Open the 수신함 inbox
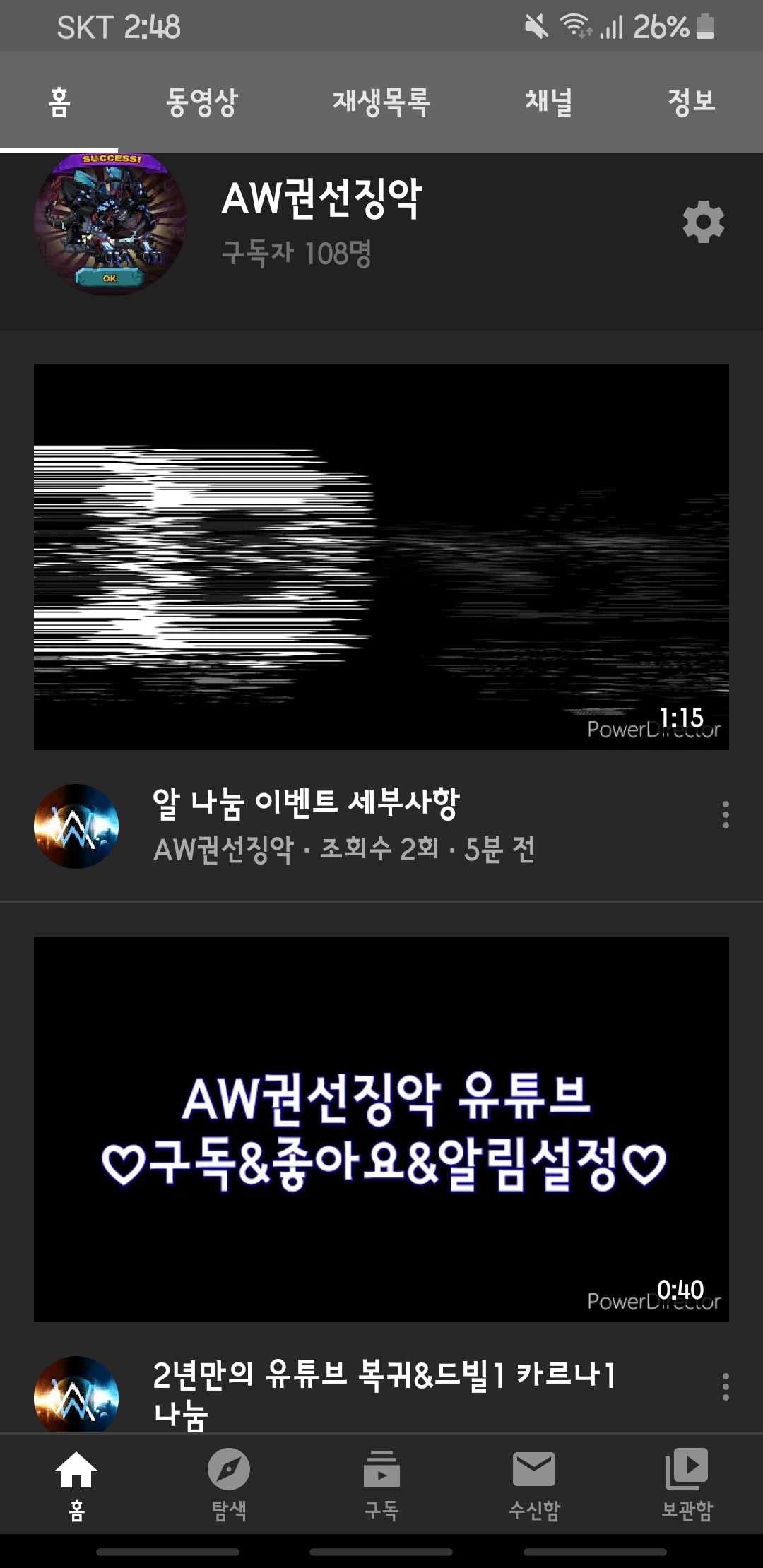Image resolution: width=763 pixels, height=1568 pixels. coord(534,1483)
